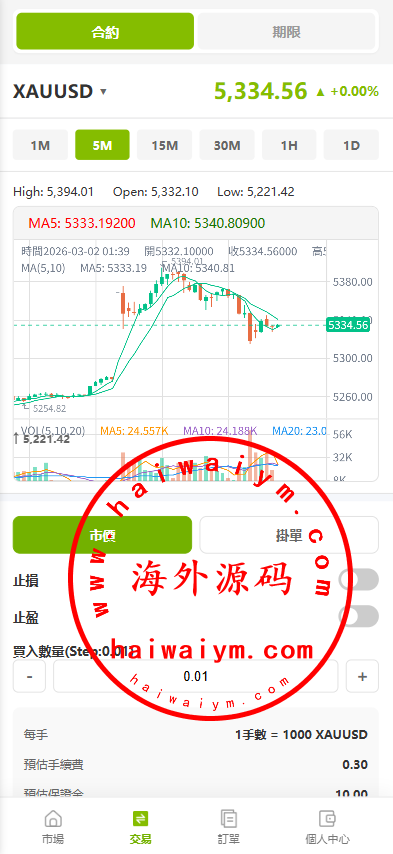
Task: Increase buy quantity with plus button
Action: [x=363, y=676]
